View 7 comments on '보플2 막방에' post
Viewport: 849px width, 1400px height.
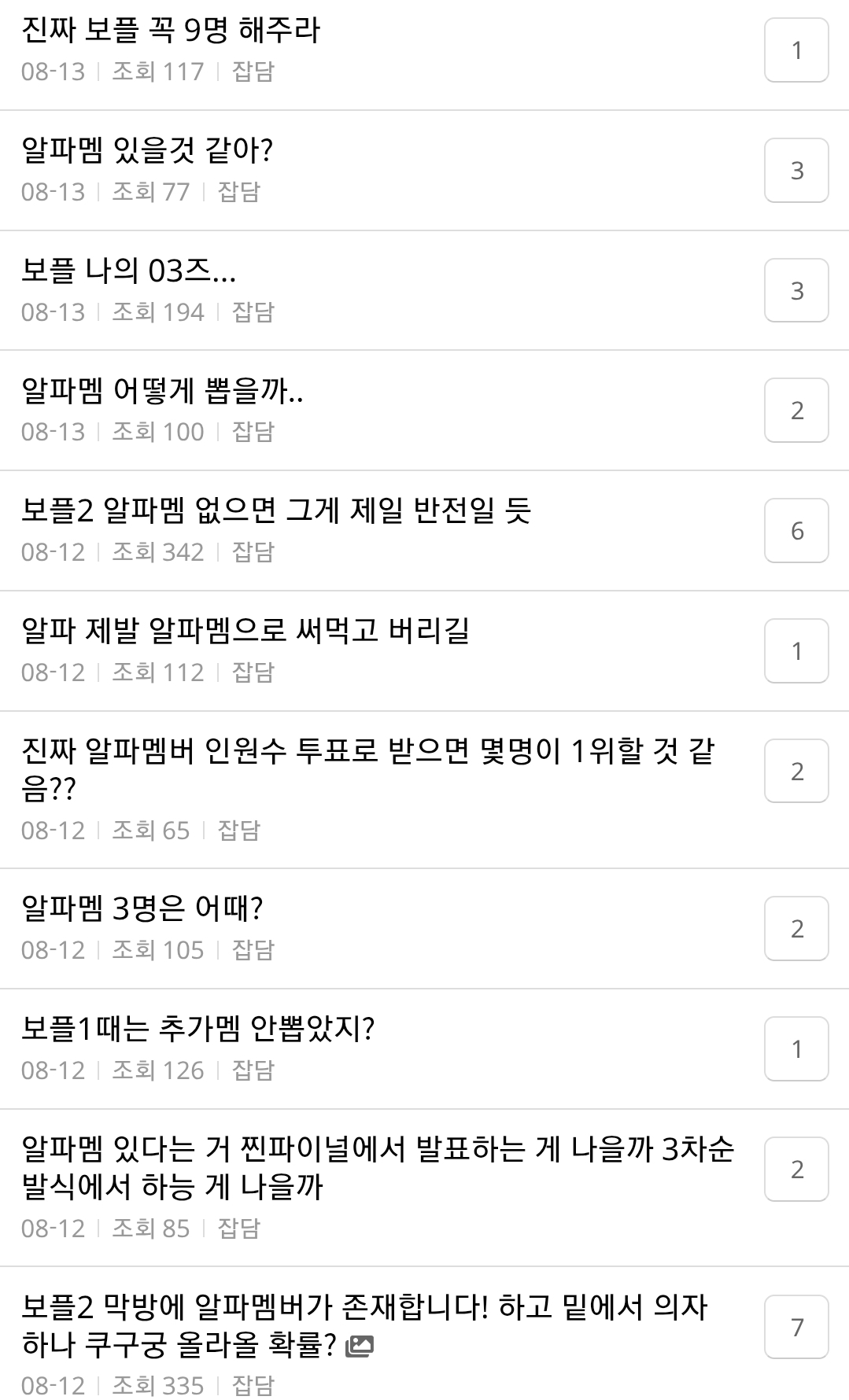(x=796, y=1327)
